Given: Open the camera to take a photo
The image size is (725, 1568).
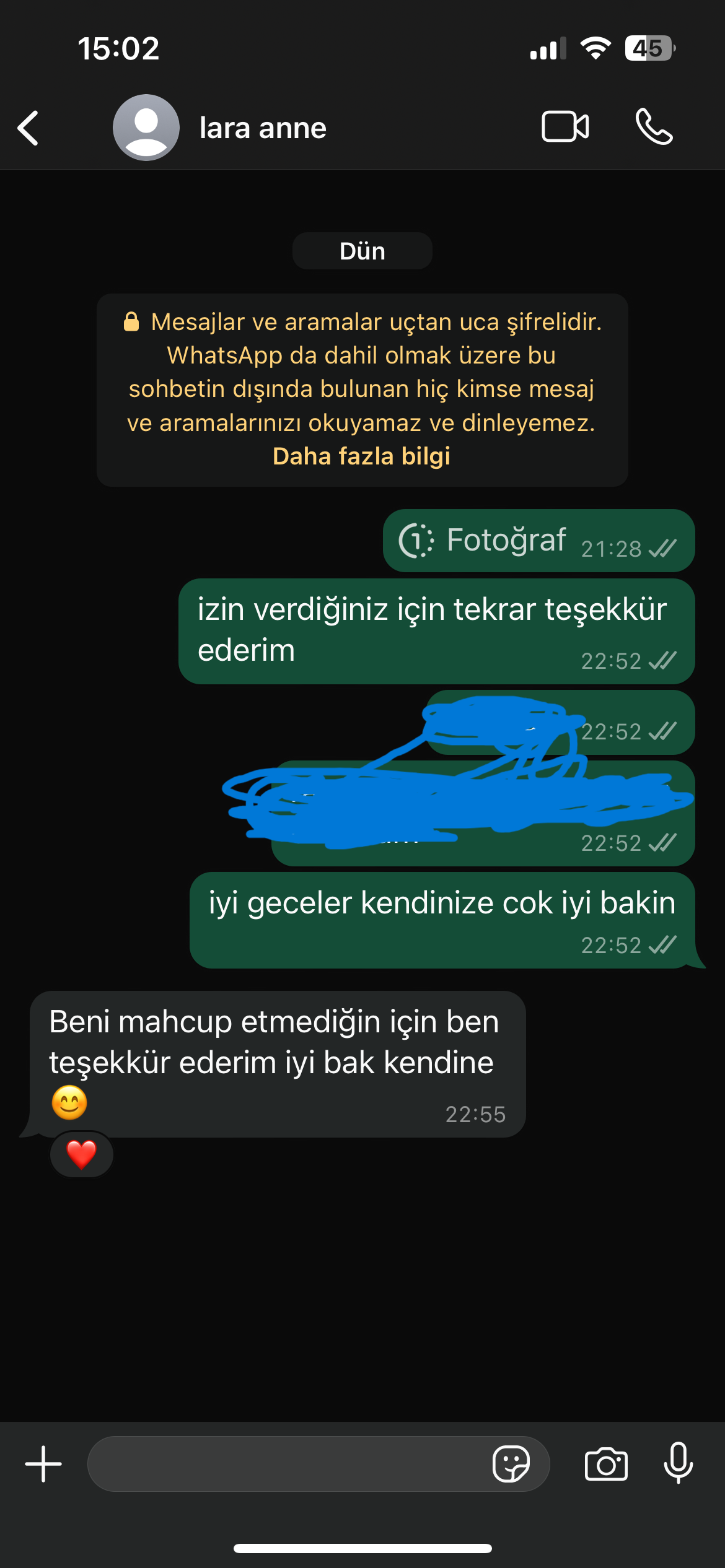Looking at the screenshot, I should (x=606, y=1464).
